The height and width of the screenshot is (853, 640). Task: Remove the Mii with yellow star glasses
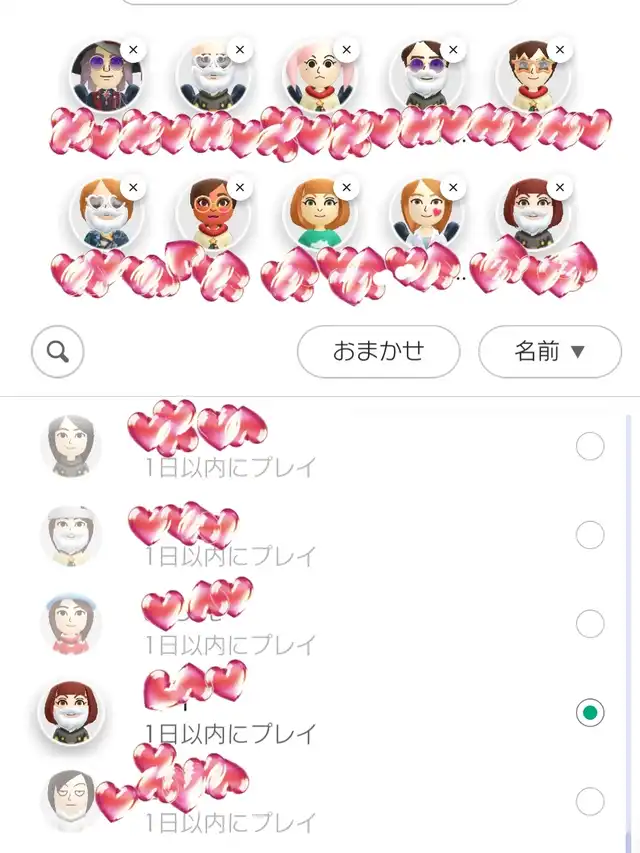tap(560, 49)
